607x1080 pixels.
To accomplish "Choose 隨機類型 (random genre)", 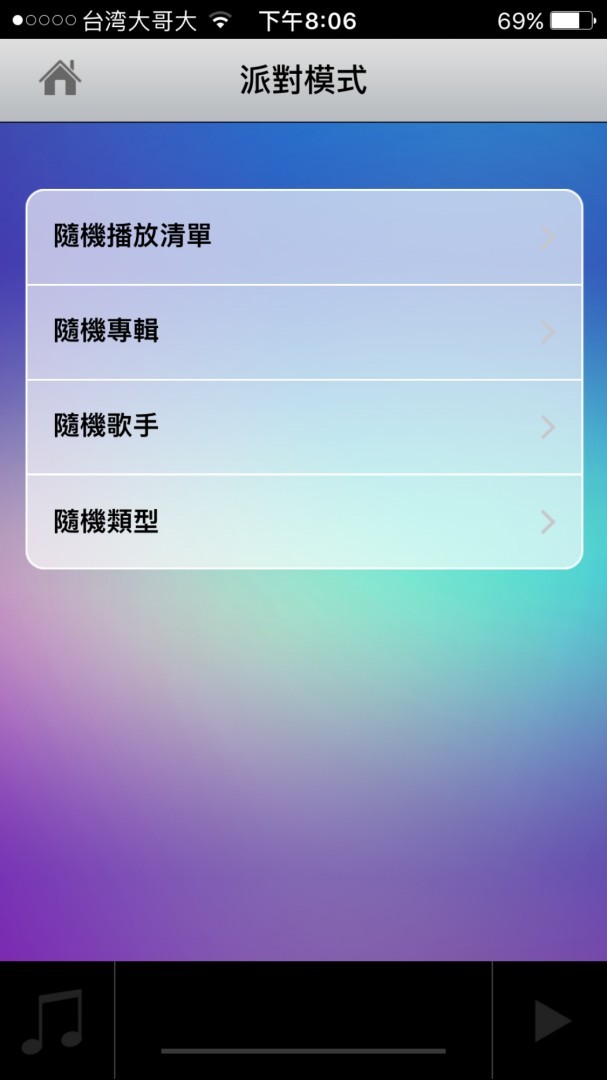I will tap(304, 521).
